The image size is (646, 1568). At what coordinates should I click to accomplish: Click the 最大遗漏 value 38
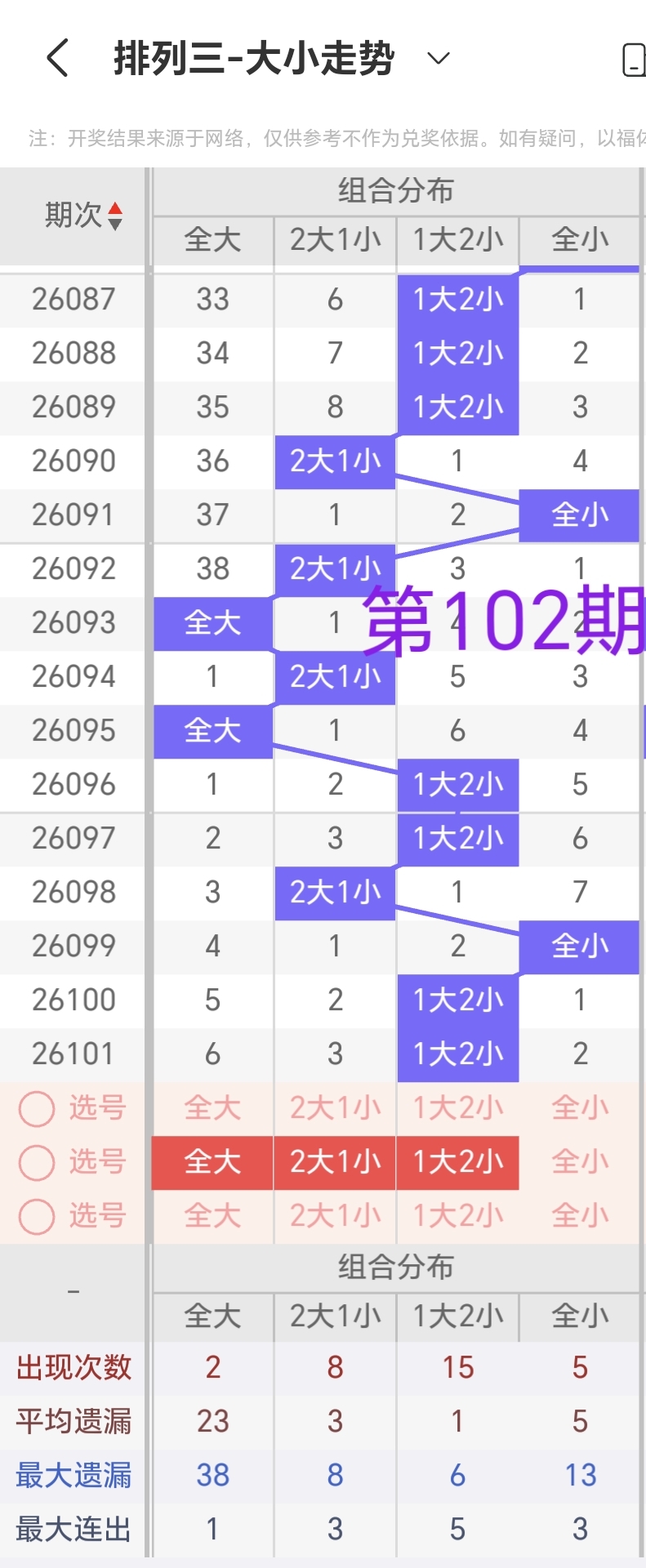tap(212, 1475)
